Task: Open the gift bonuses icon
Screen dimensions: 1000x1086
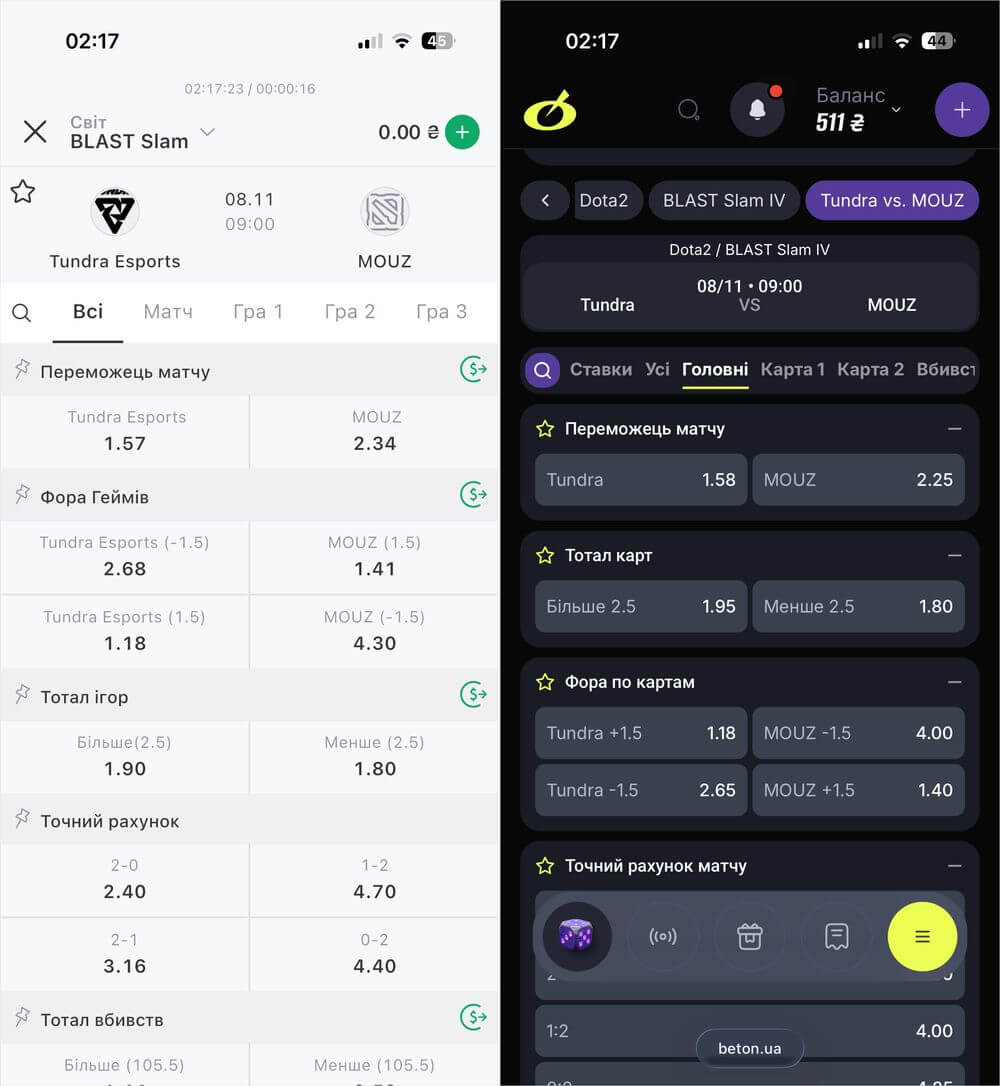Action: pyautogui.click(x=749, y=937)
